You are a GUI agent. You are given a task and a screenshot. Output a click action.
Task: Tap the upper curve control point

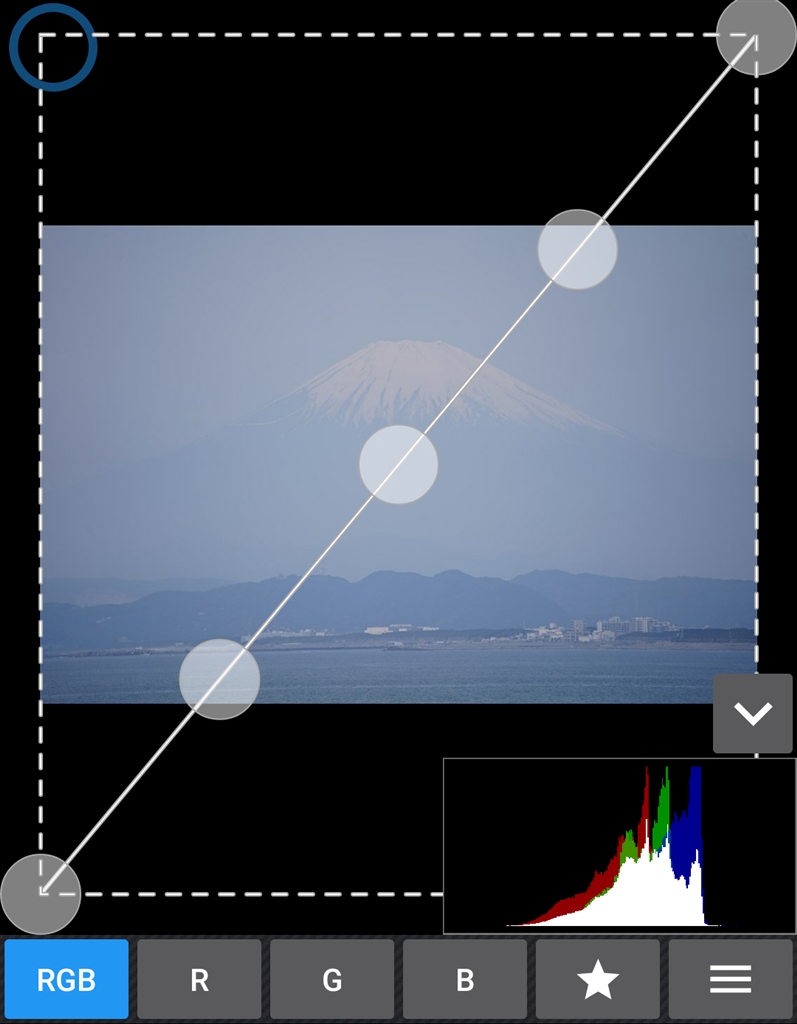tap(577, 250)
